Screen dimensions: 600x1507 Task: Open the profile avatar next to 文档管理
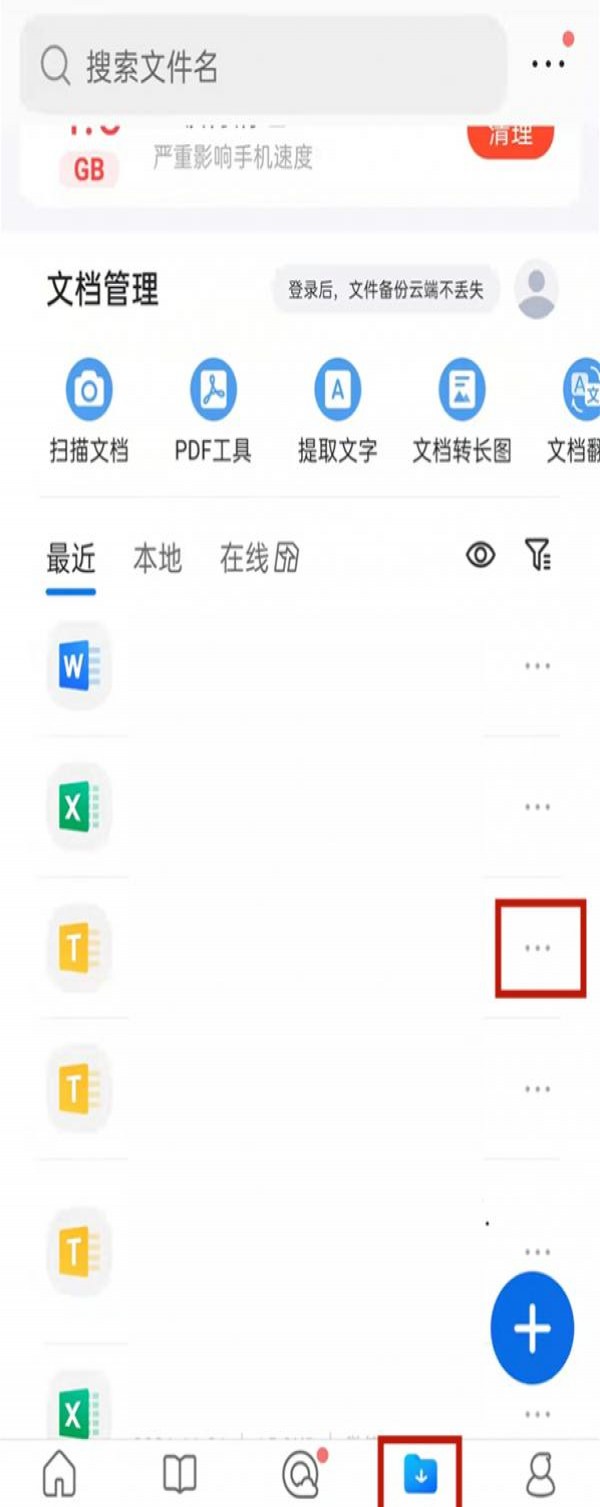coord(536,290)
